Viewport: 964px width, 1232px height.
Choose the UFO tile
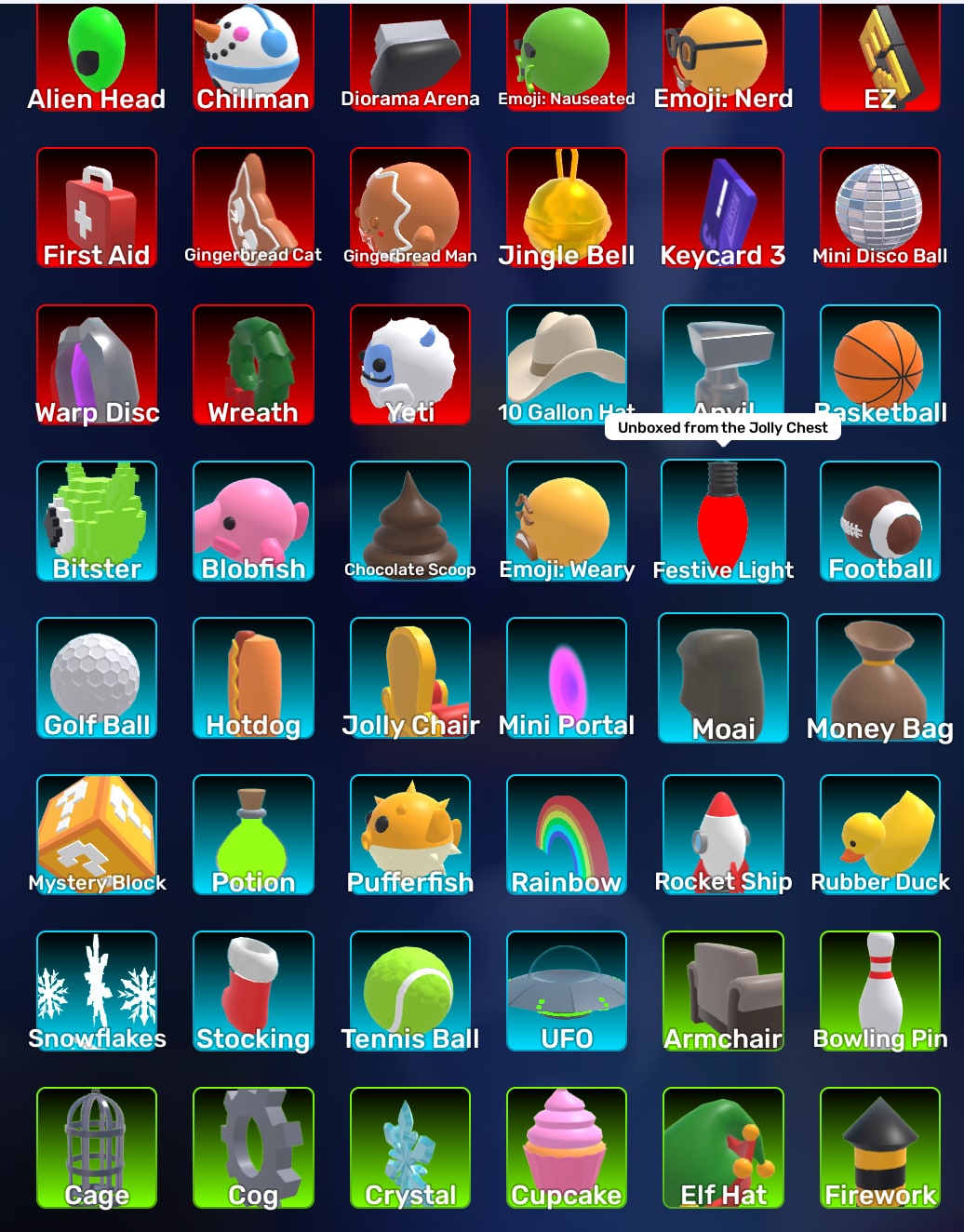567,991
